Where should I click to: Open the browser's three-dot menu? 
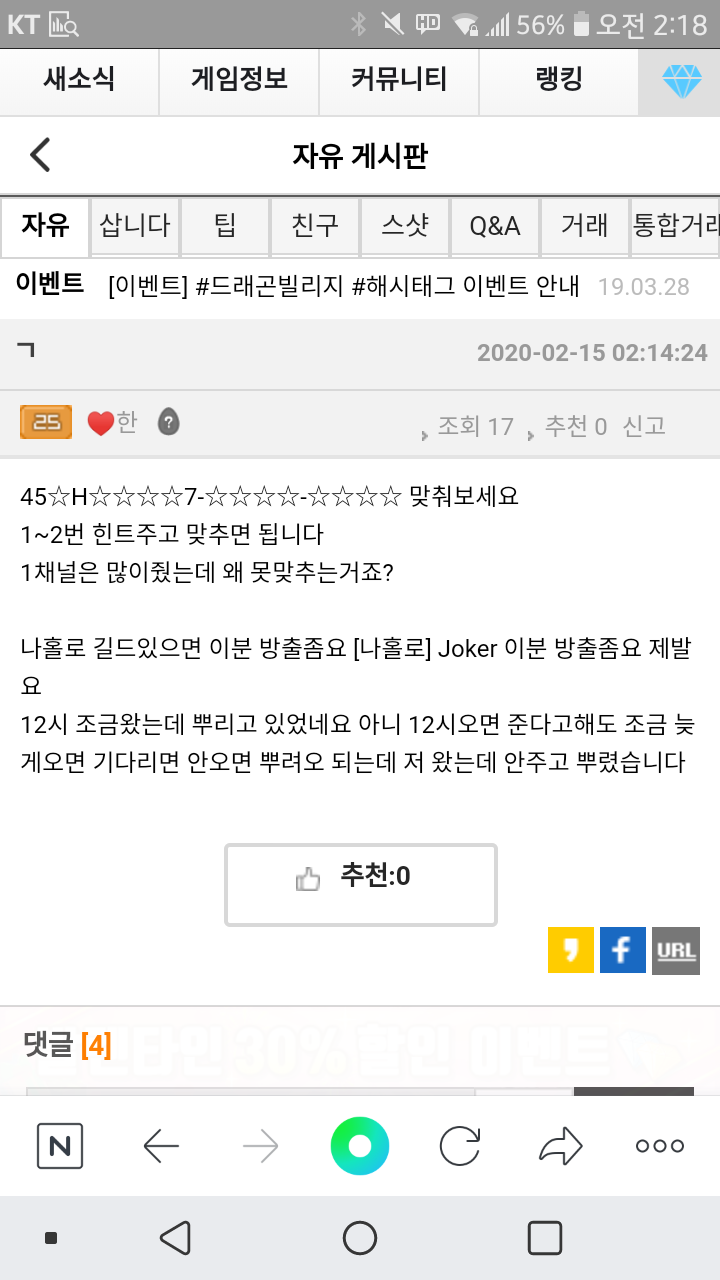click(x=660, y=1146)
